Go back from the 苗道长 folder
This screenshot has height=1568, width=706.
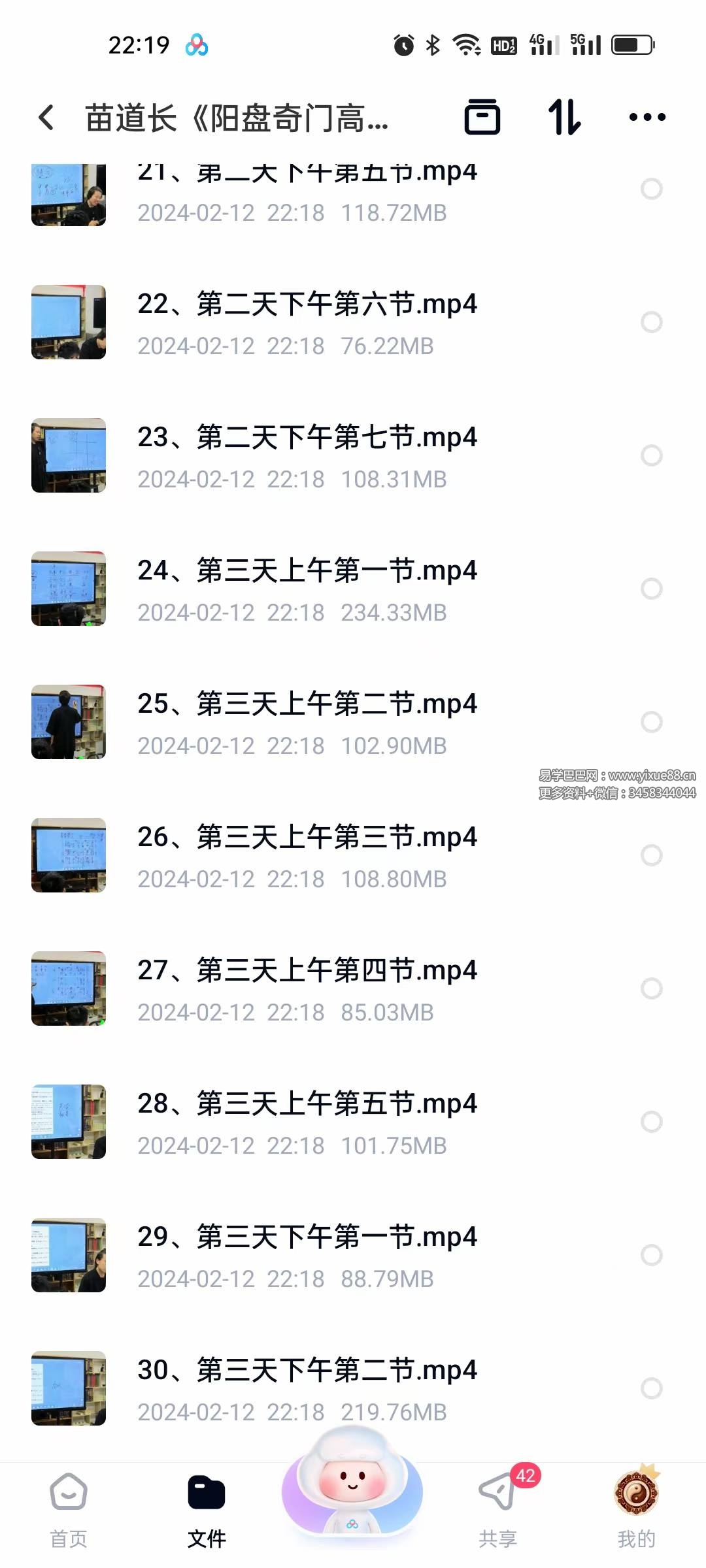(46, 118)
